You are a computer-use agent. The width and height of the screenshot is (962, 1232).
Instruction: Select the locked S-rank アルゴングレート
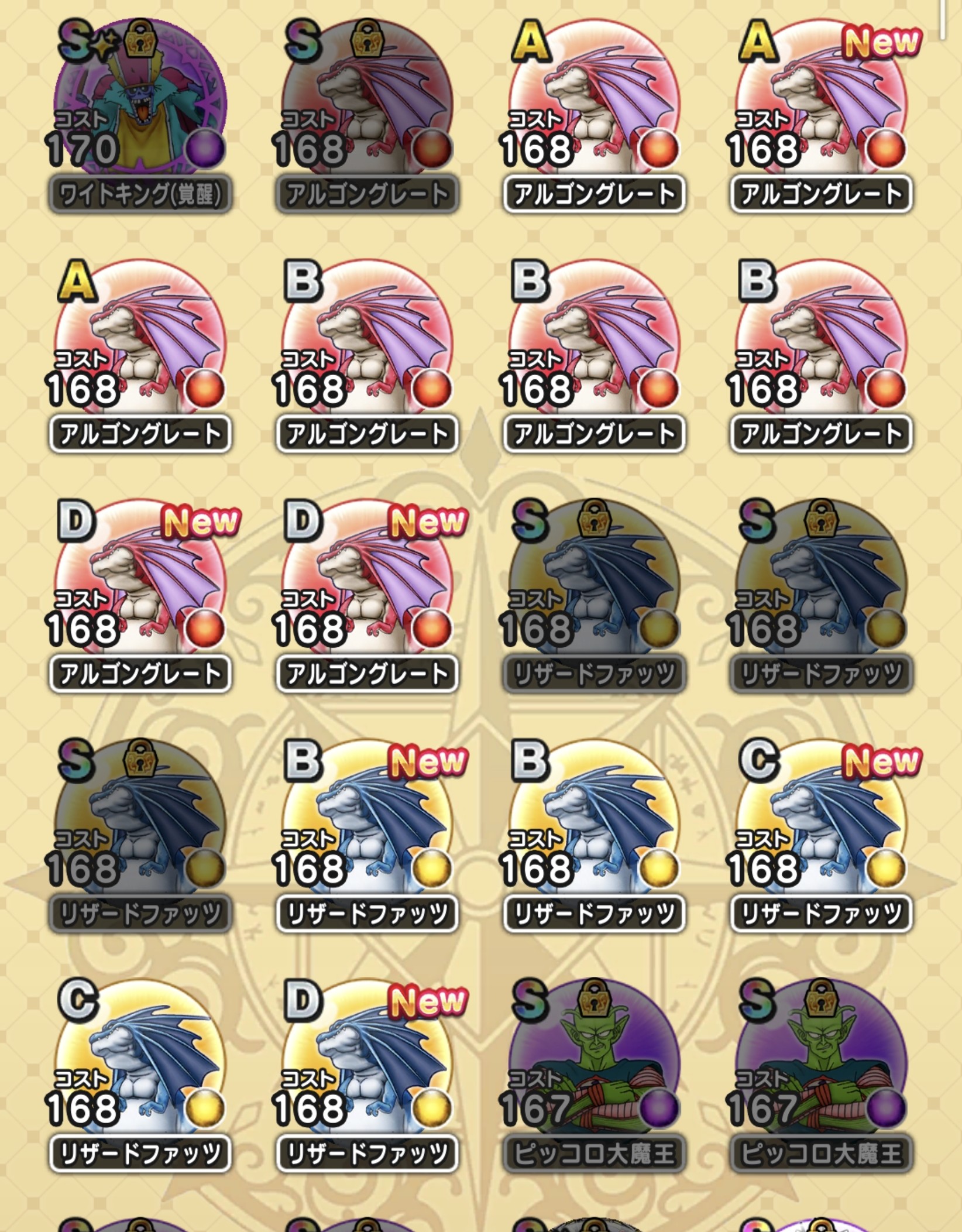pyautogui.click(x=367, y=111)
